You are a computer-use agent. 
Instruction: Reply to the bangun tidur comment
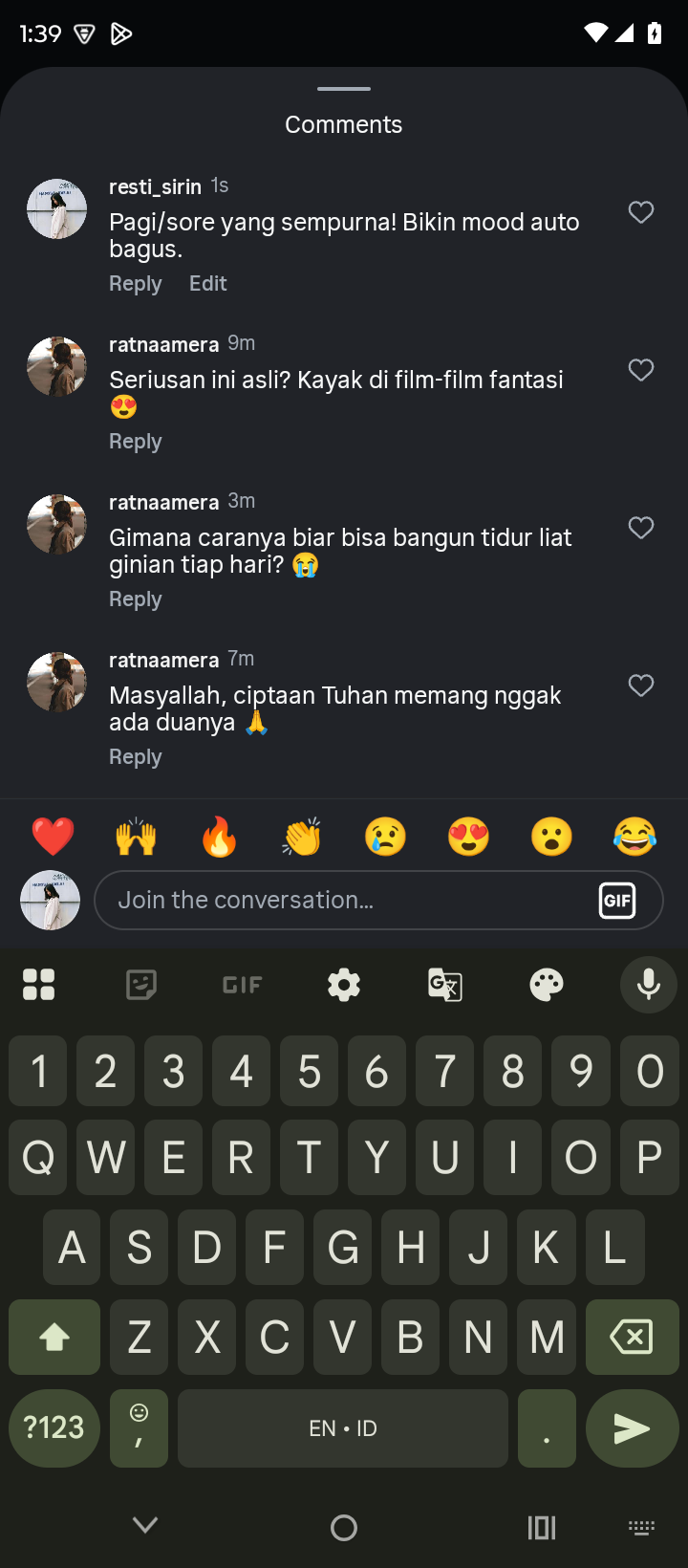tap(135, 599)
